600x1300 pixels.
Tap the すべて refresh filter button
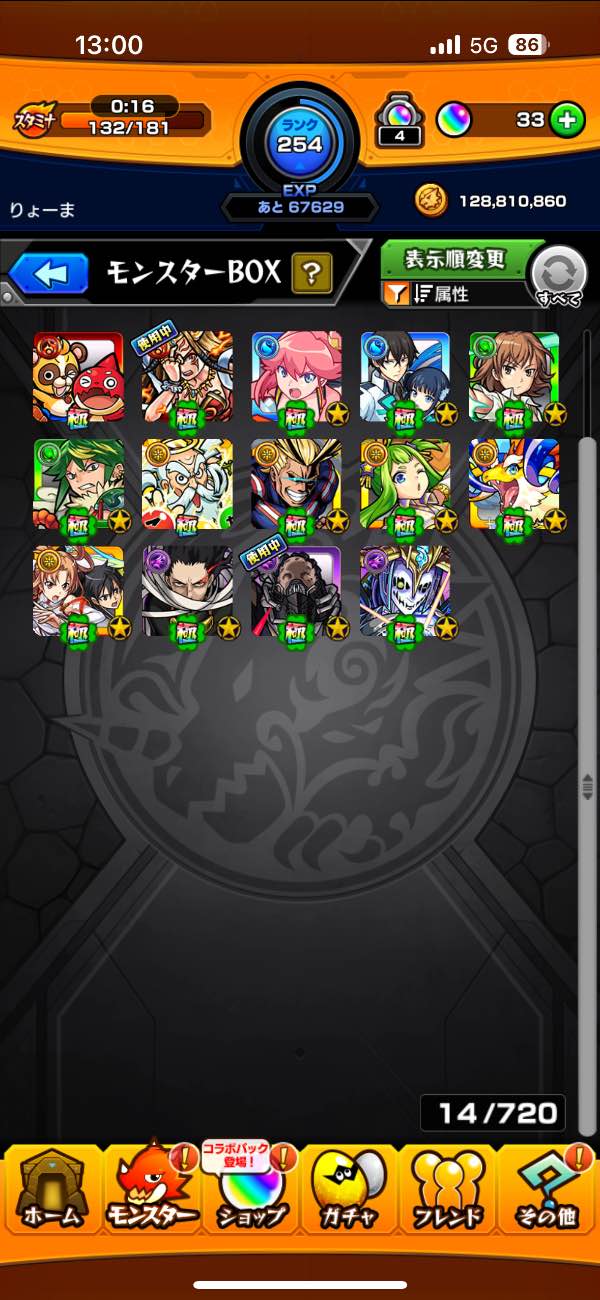[x=557, y=275]
